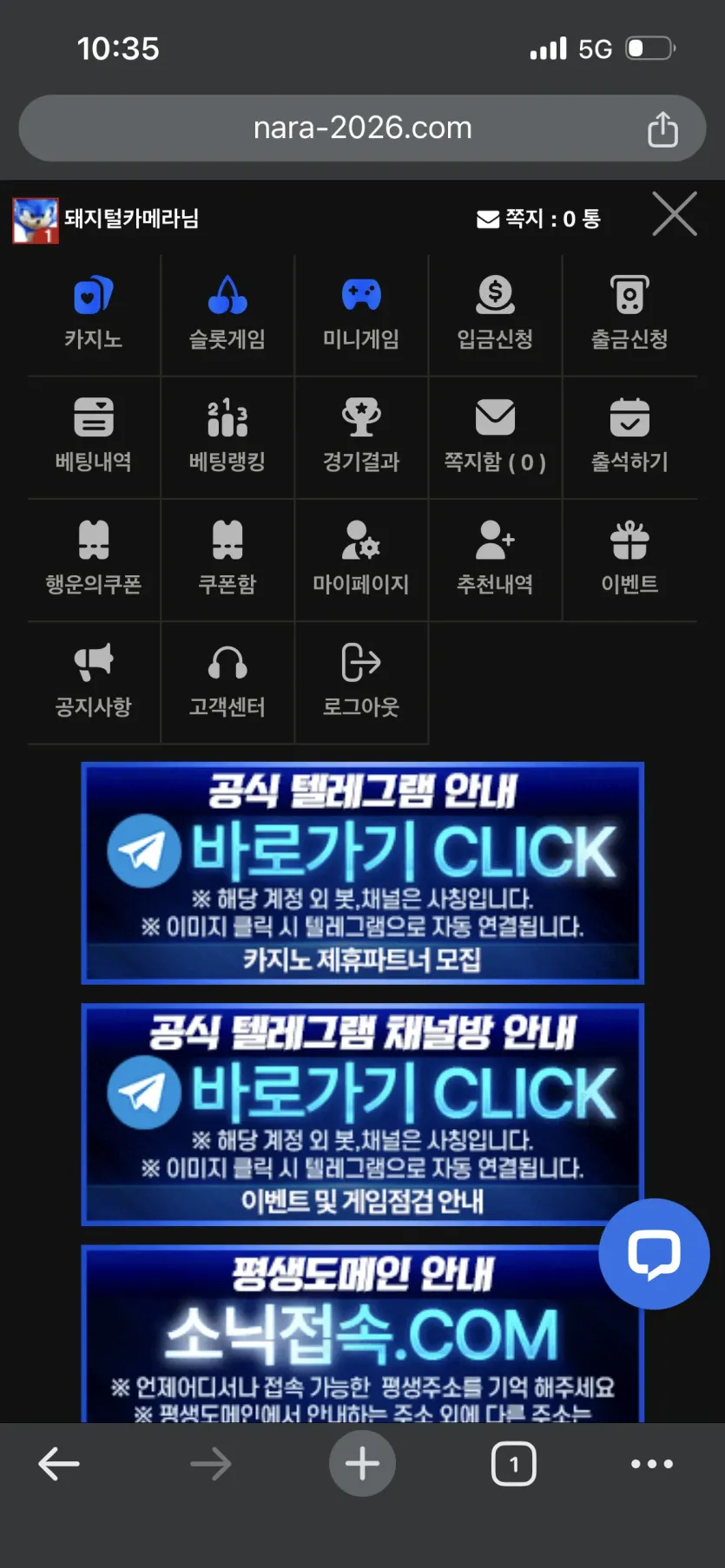Share the page from the address bar
This screenshot has height=1568, width=725.
coord(662,129)
